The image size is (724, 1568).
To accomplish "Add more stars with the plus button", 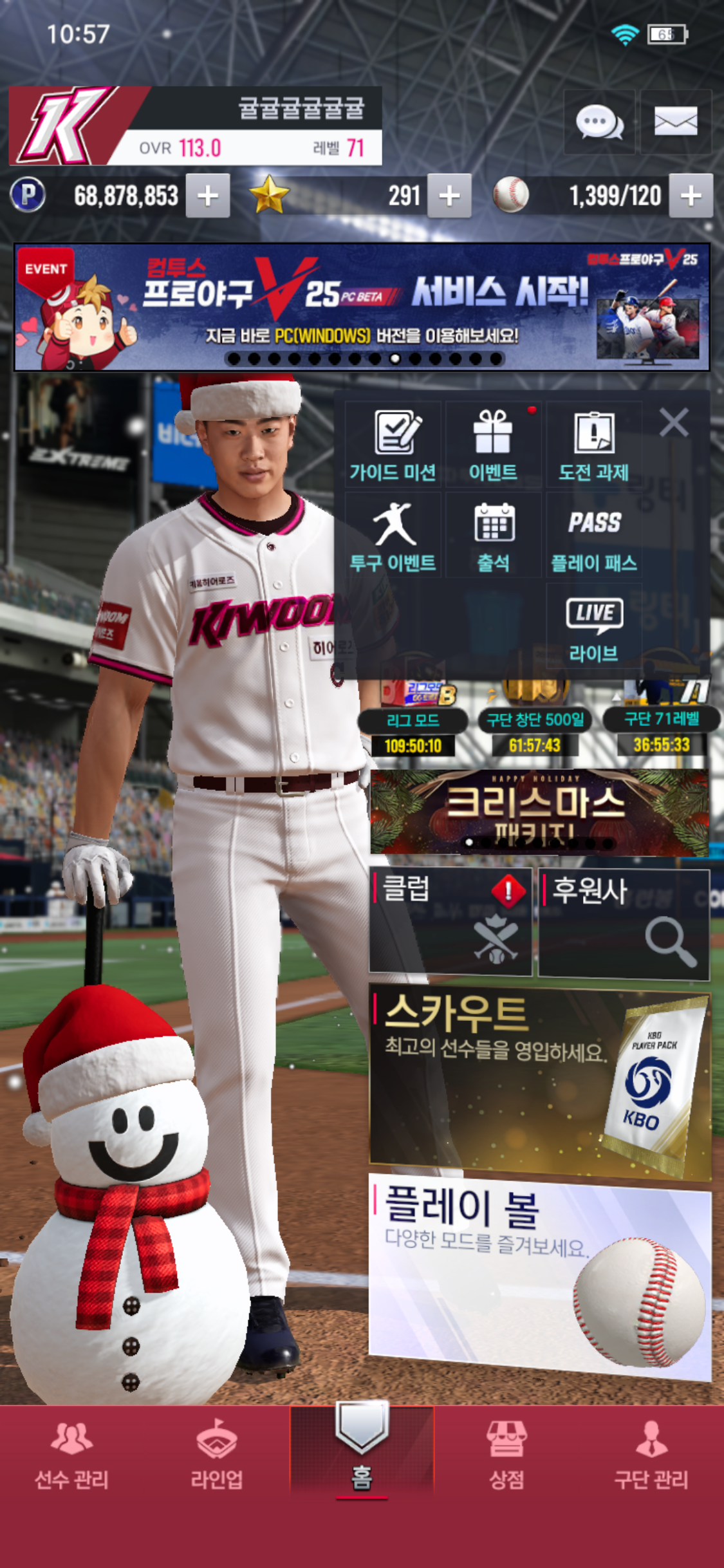I will [x=449, y=196].
